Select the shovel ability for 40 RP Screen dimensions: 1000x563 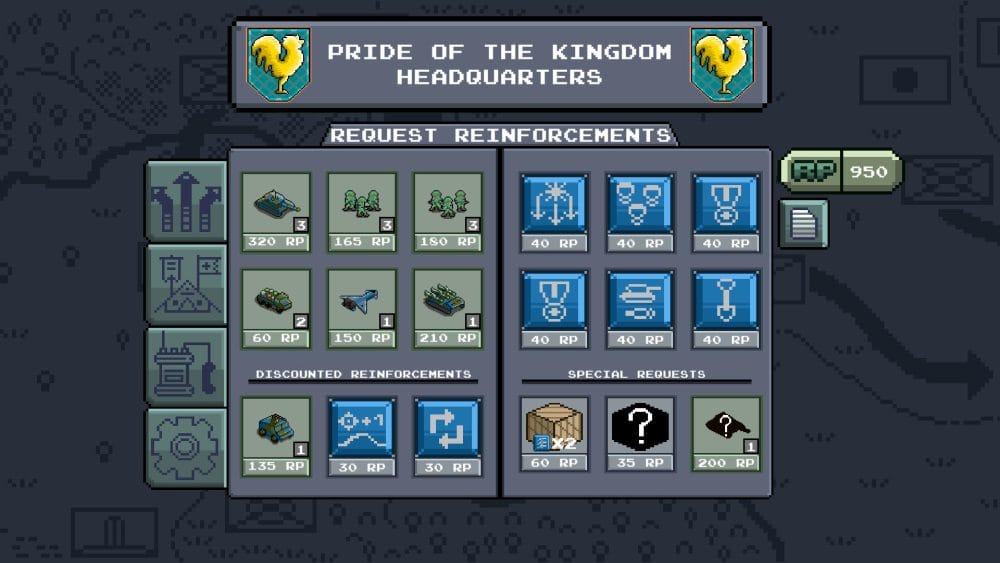[x=726, y=302]
